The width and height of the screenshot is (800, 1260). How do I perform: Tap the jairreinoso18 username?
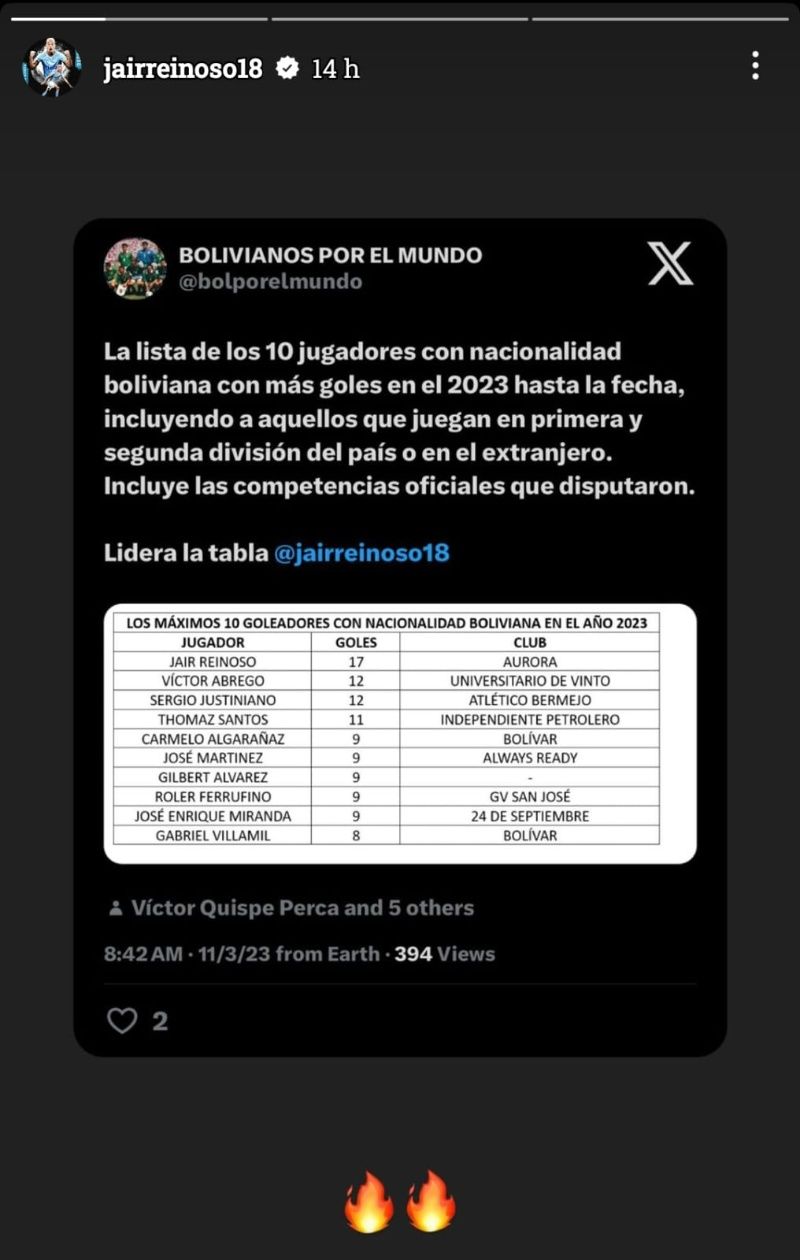tap(182, 69)
